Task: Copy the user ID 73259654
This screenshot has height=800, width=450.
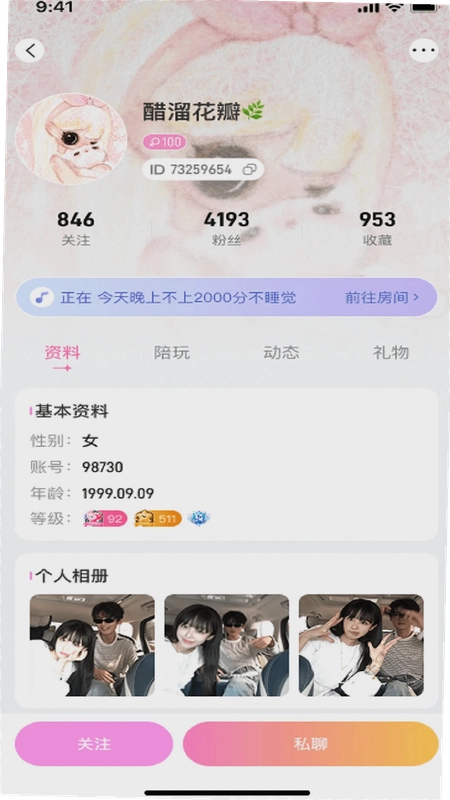Action: pyautogui.click(x=249, y=170)
